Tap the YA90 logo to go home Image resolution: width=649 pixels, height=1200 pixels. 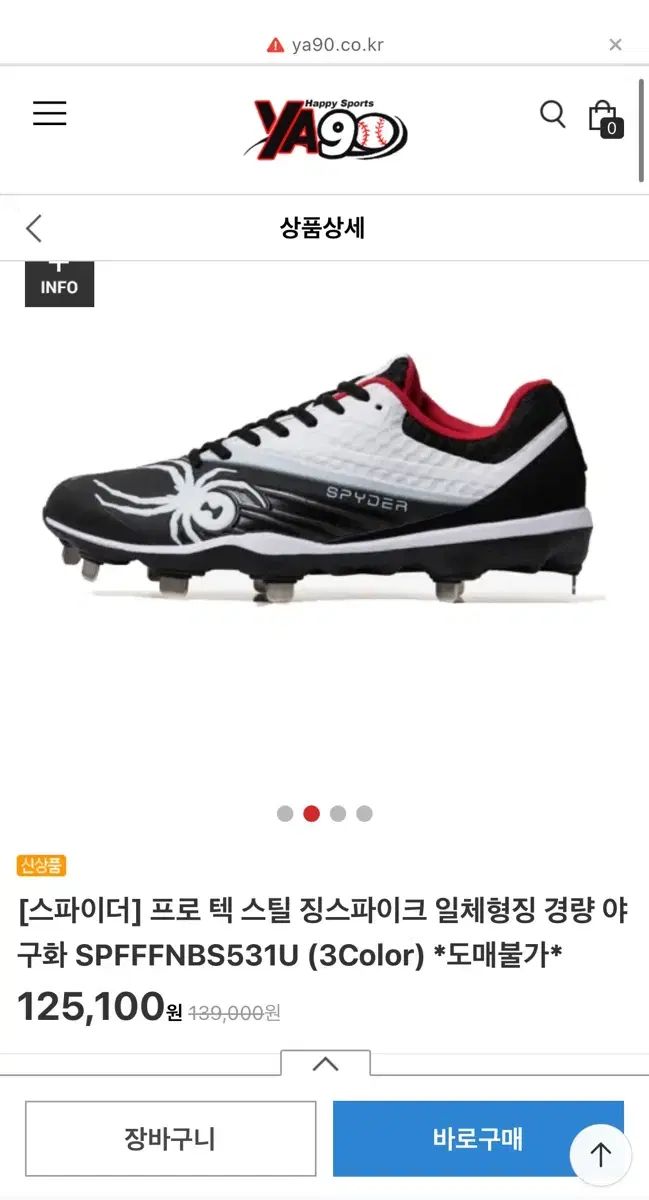coord(325,130)
